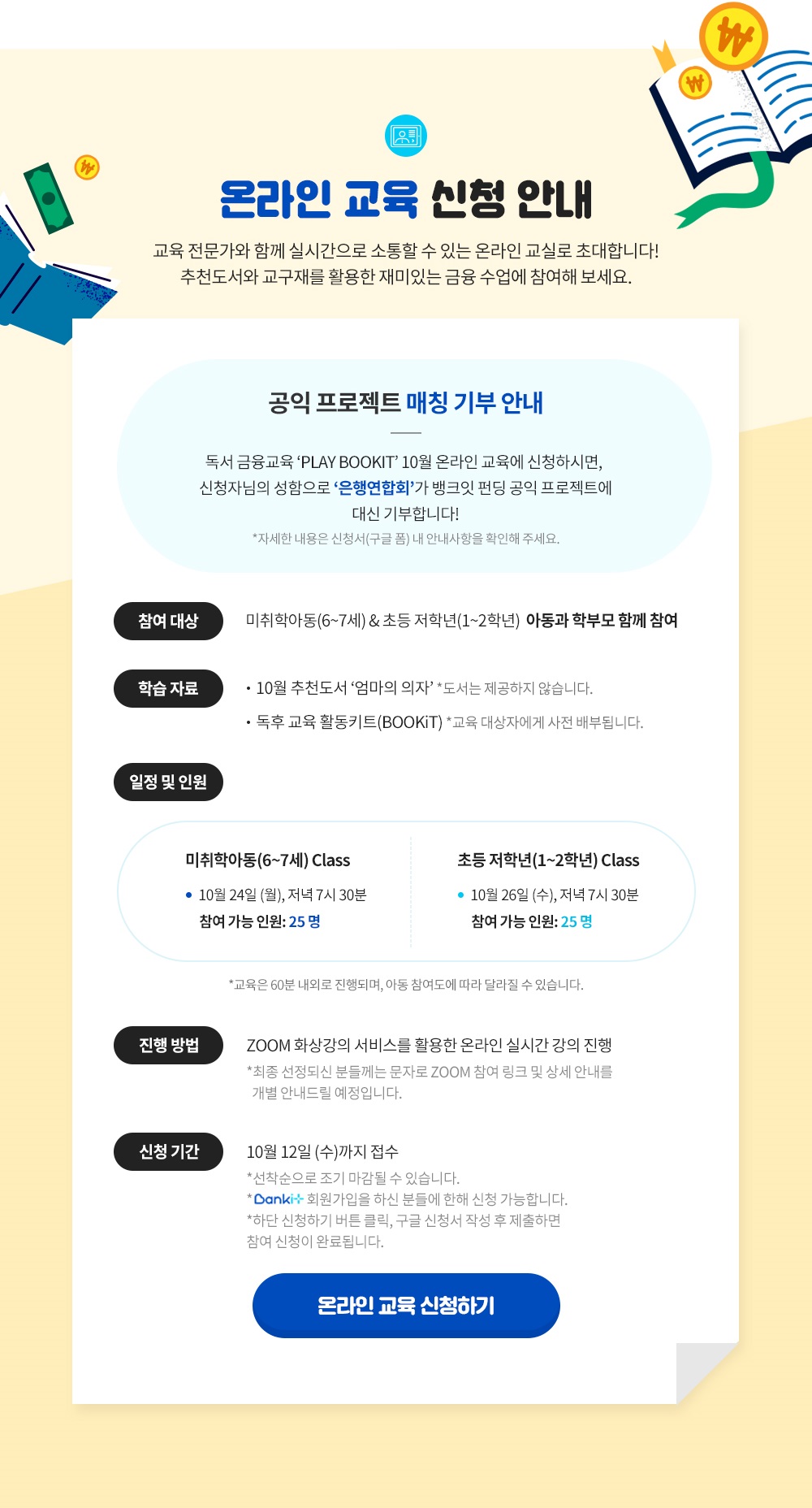Tap the 온라인 교육 신청하기 button
Image resolution: width=812 pixels, height=1508 pixels.
(x=406, y=1305)
